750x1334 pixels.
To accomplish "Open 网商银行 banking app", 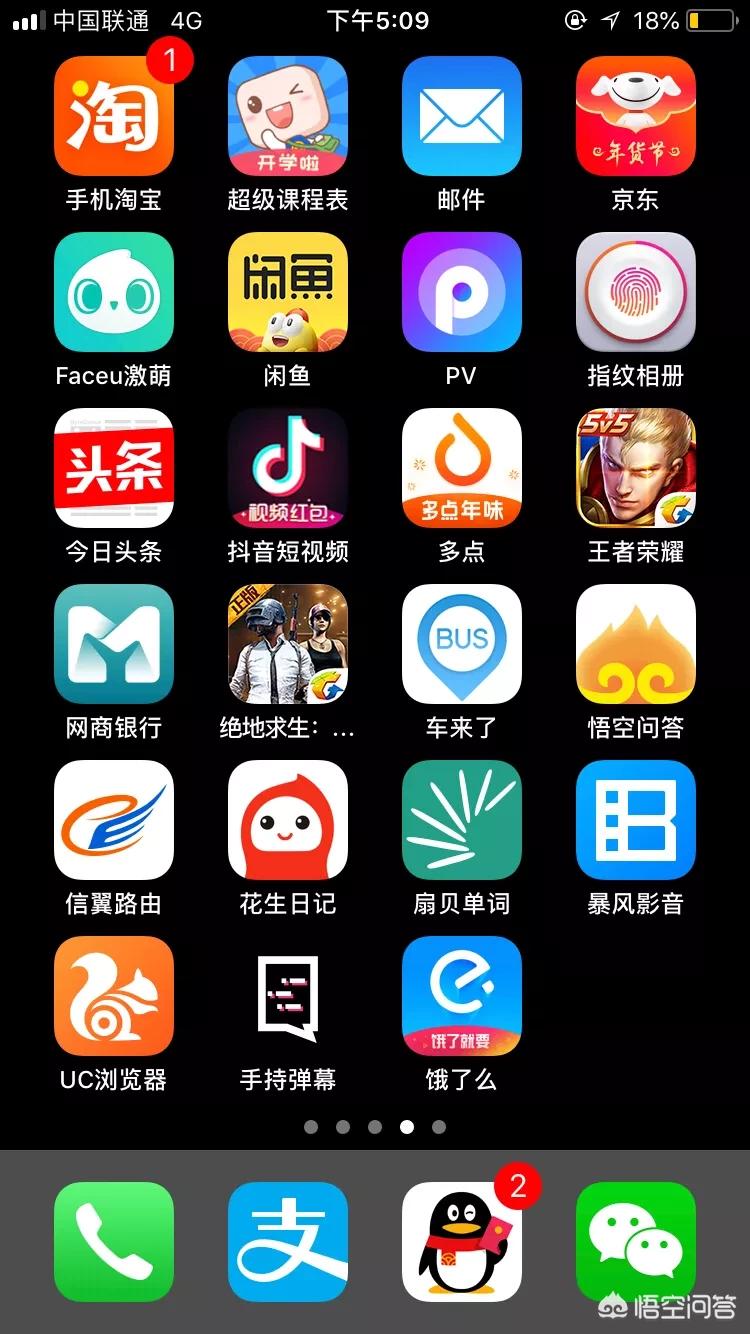I will (x=114, y=644).
